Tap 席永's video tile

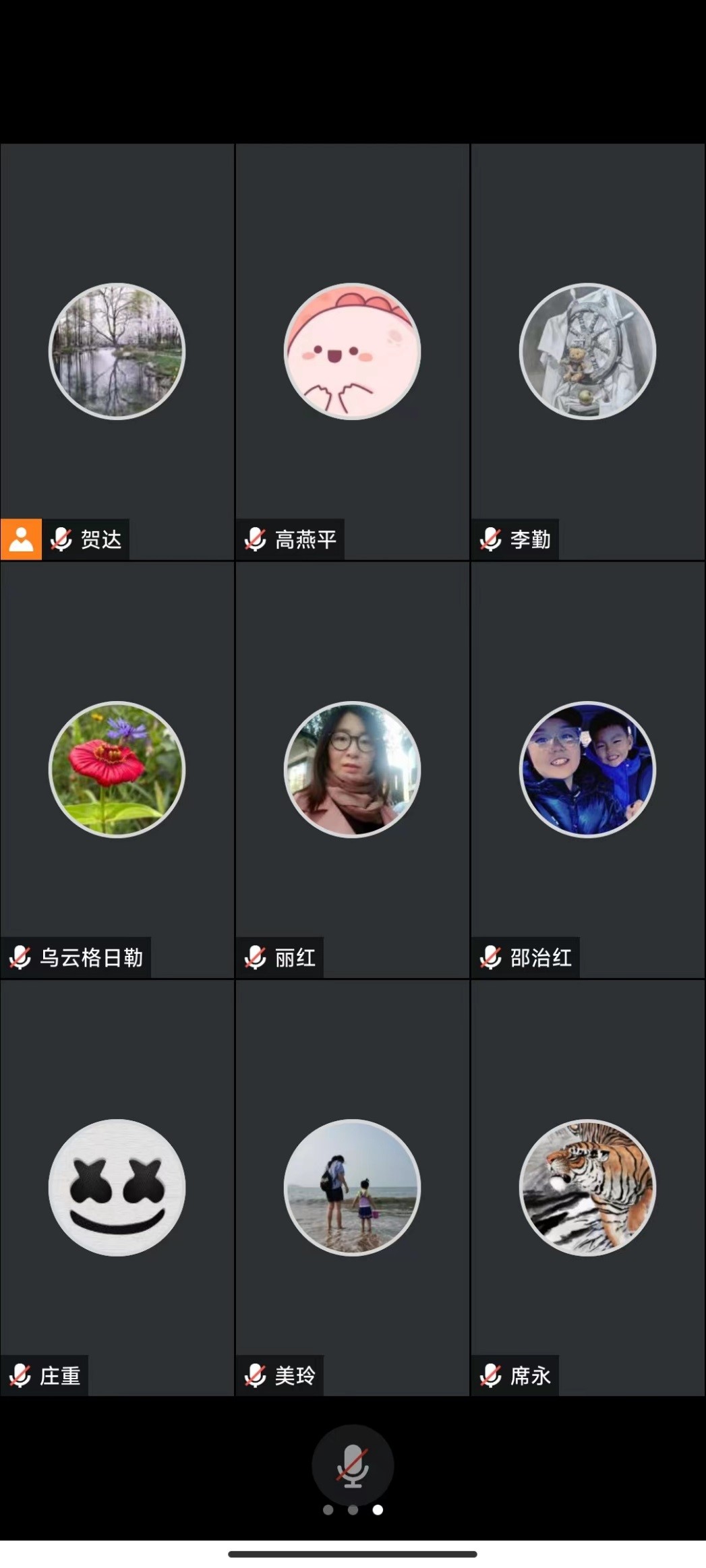587,1188
